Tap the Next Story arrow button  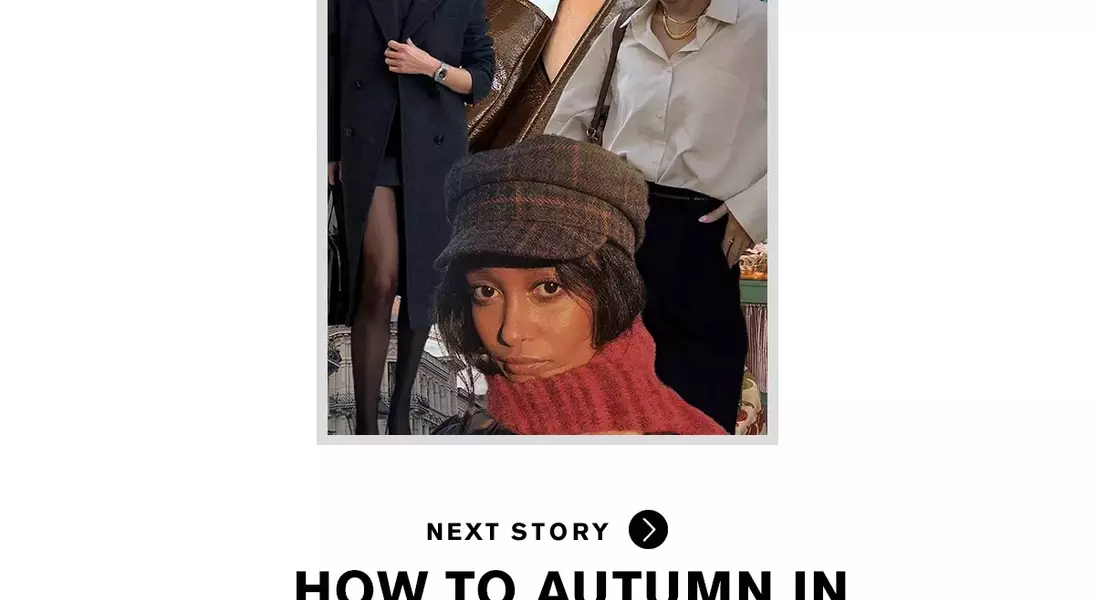coord(648,529)
